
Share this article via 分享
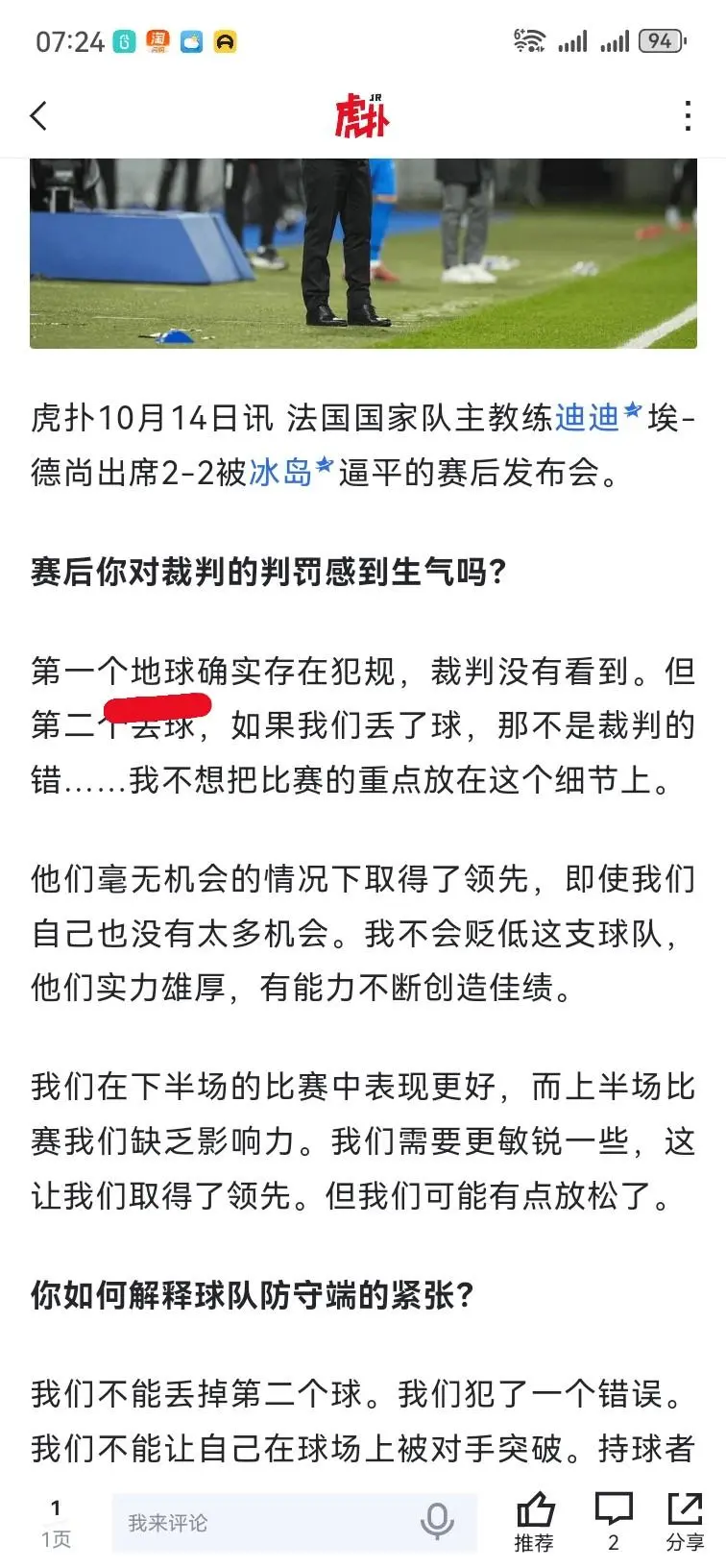(x=685, y=1520)
